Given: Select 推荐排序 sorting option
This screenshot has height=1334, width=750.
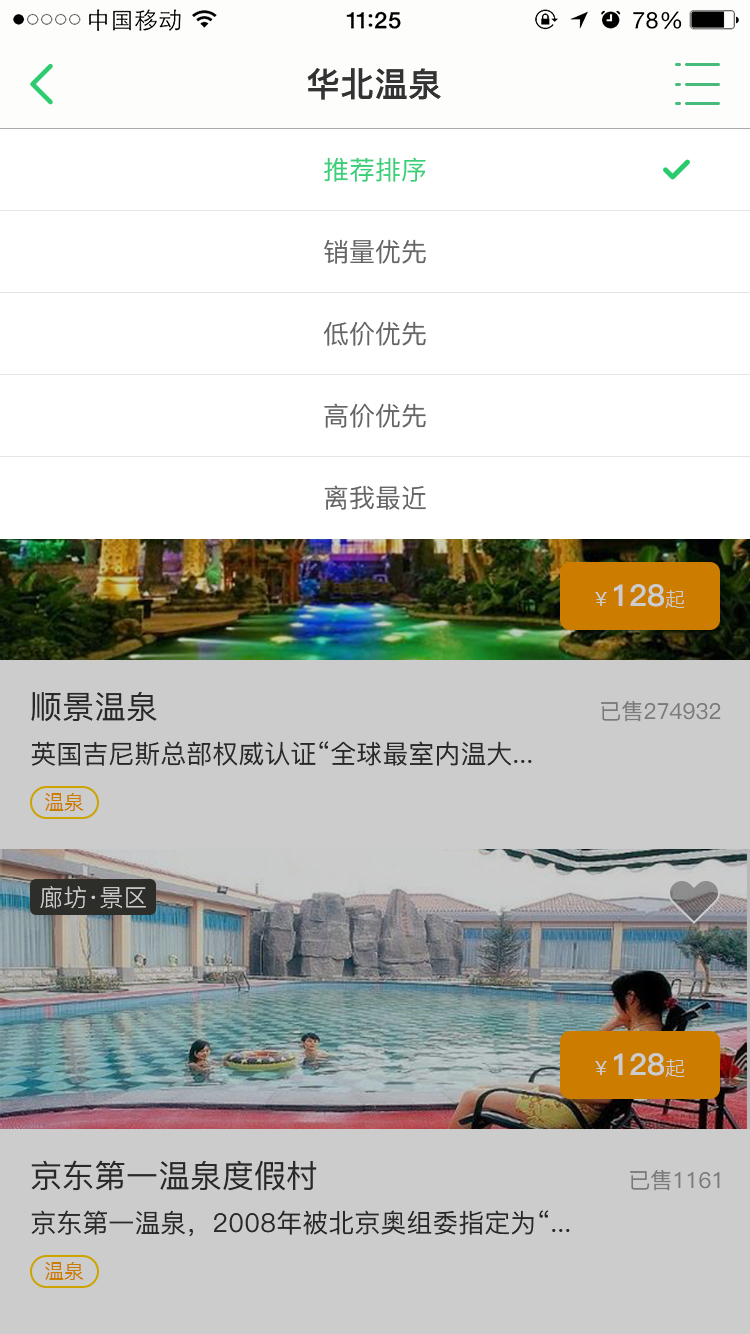Looking at the screenshot, I should pos(375,170).
